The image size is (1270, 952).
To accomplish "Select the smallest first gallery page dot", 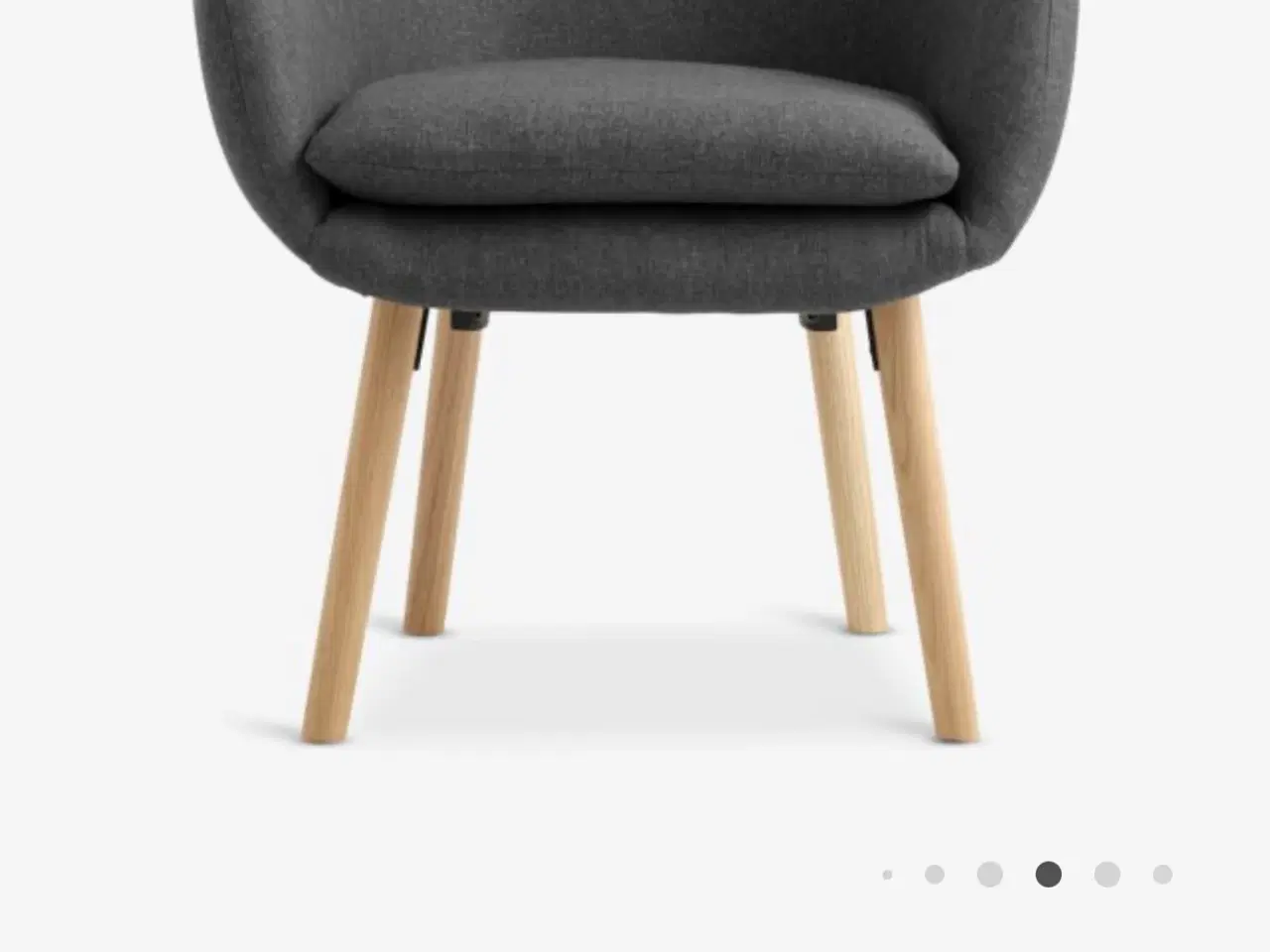I will [887, 875].
